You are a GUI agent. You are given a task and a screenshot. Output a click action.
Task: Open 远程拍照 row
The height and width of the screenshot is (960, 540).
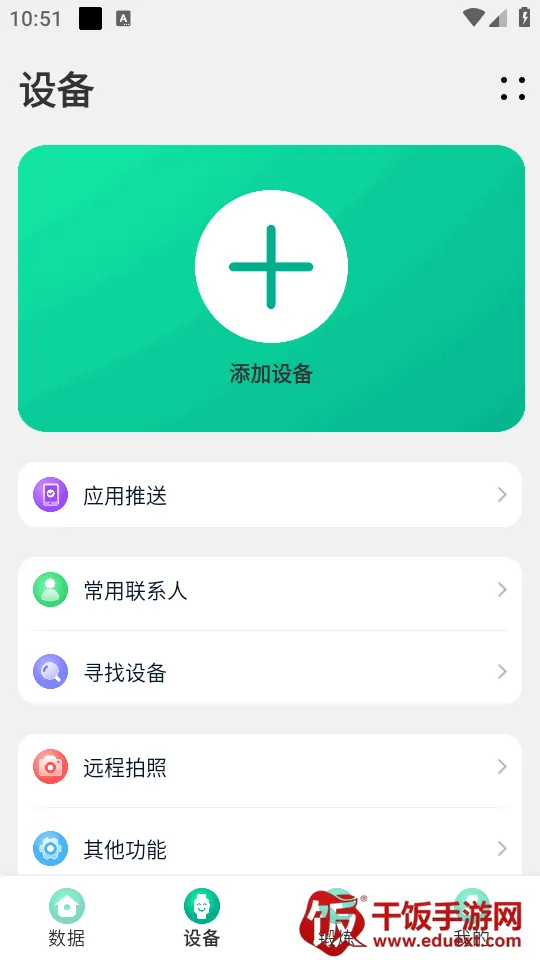270,767
